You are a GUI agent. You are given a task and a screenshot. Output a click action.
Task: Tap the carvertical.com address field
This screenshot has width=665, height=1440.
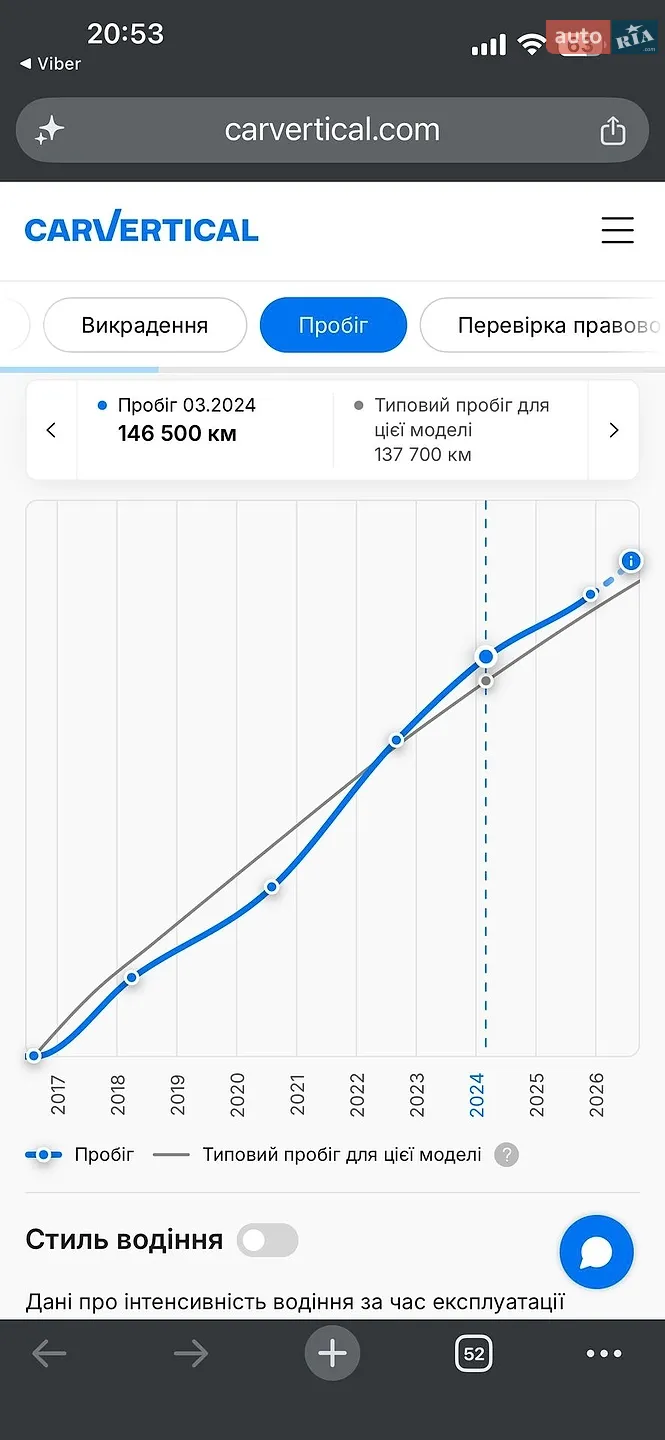click(332, 130)
